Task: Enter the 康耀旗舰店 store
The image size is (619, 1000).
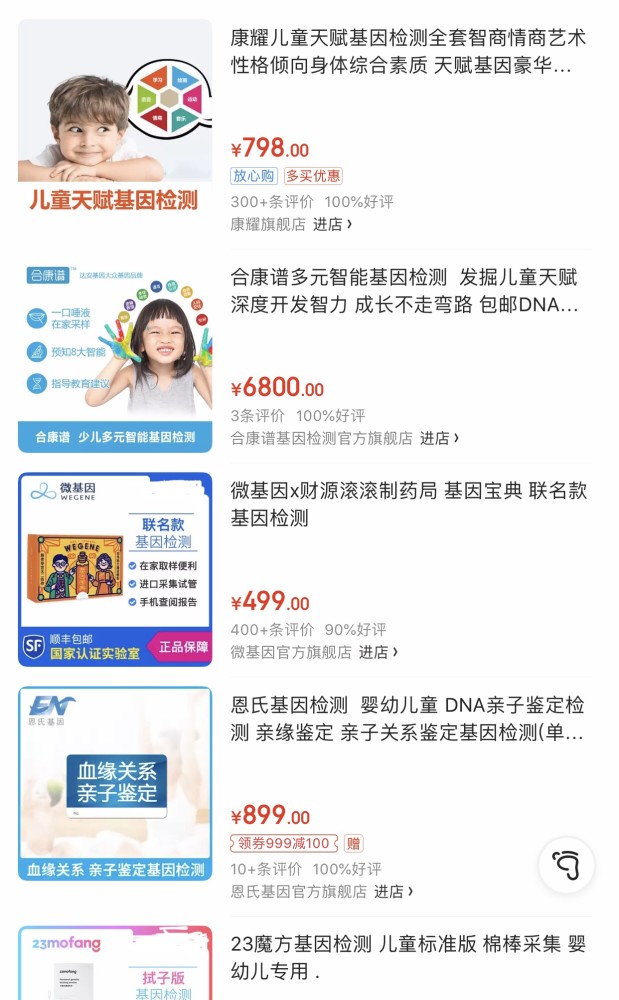Action: [331, 224]
